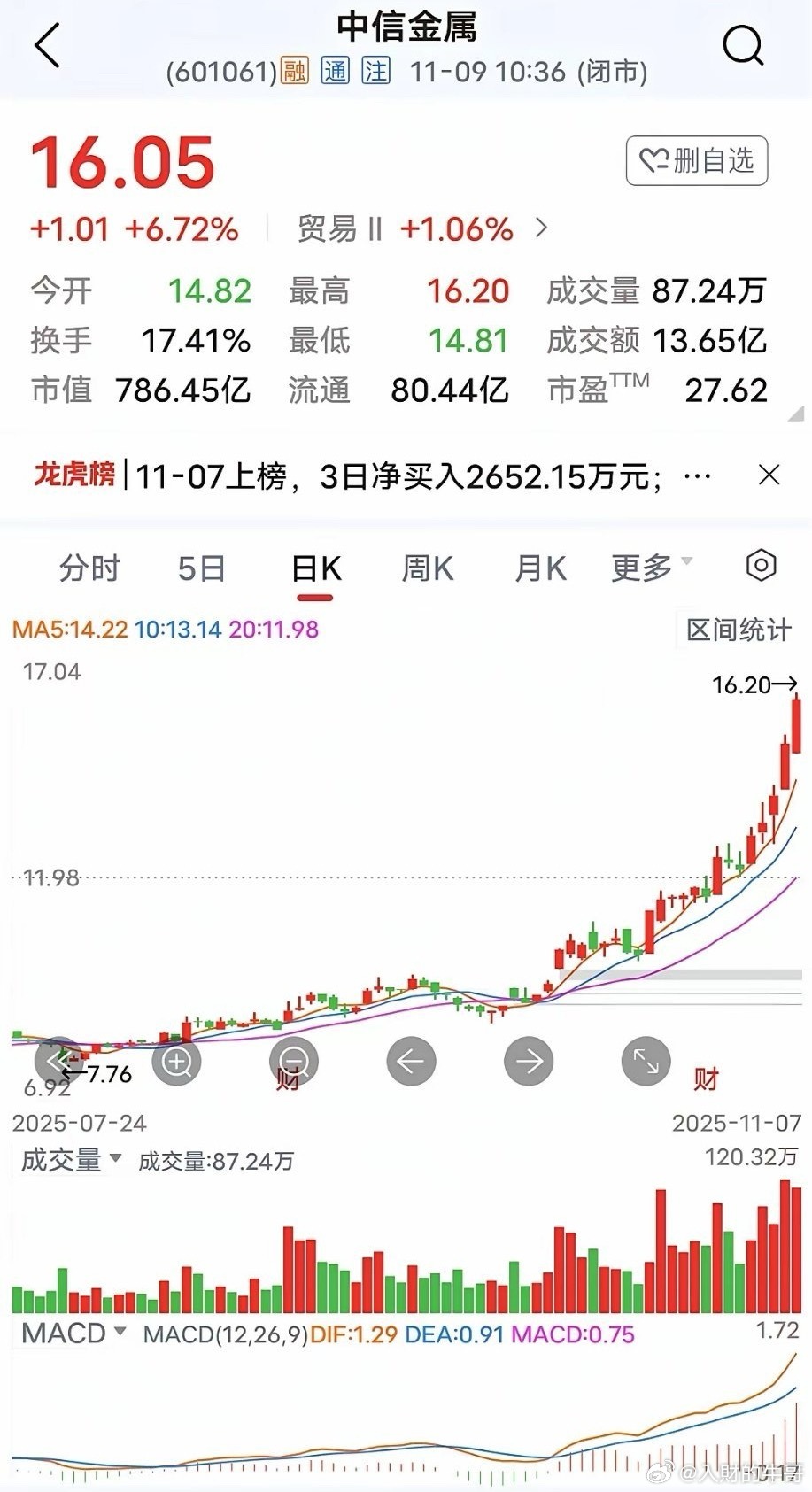Toggle 删自选 to remove from watchlist

696,159
